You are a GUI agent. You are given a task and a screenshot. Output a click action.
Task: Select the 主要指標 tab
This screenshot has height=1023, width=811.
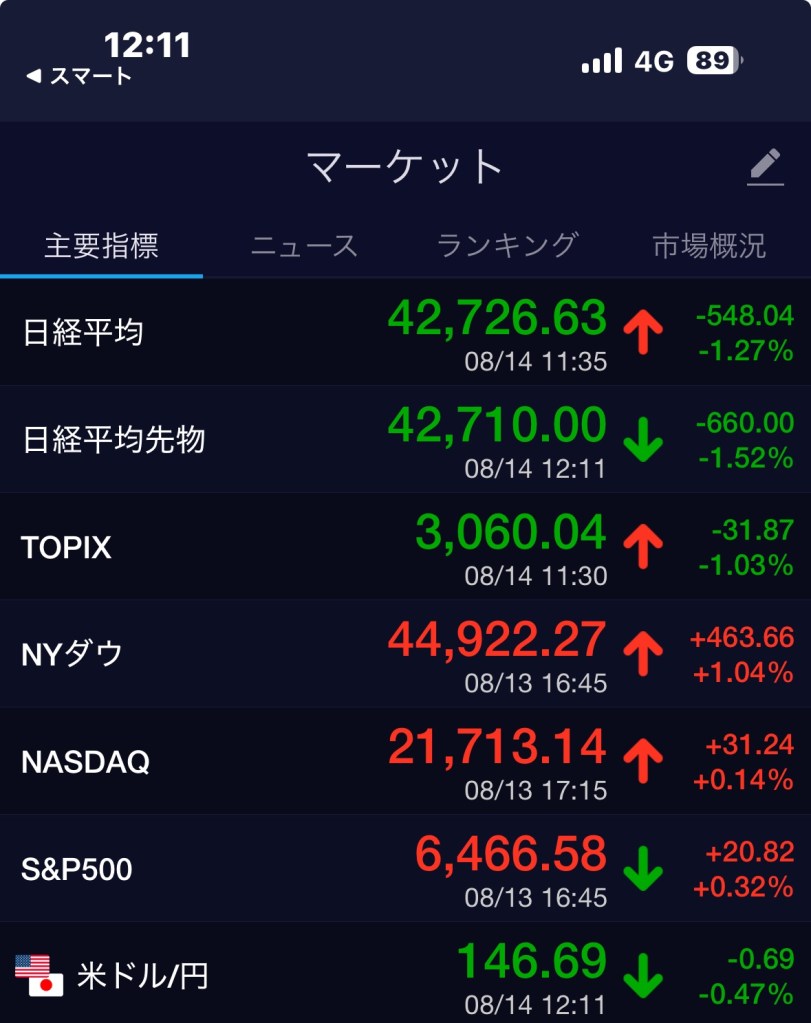click(x=101, y=246)
